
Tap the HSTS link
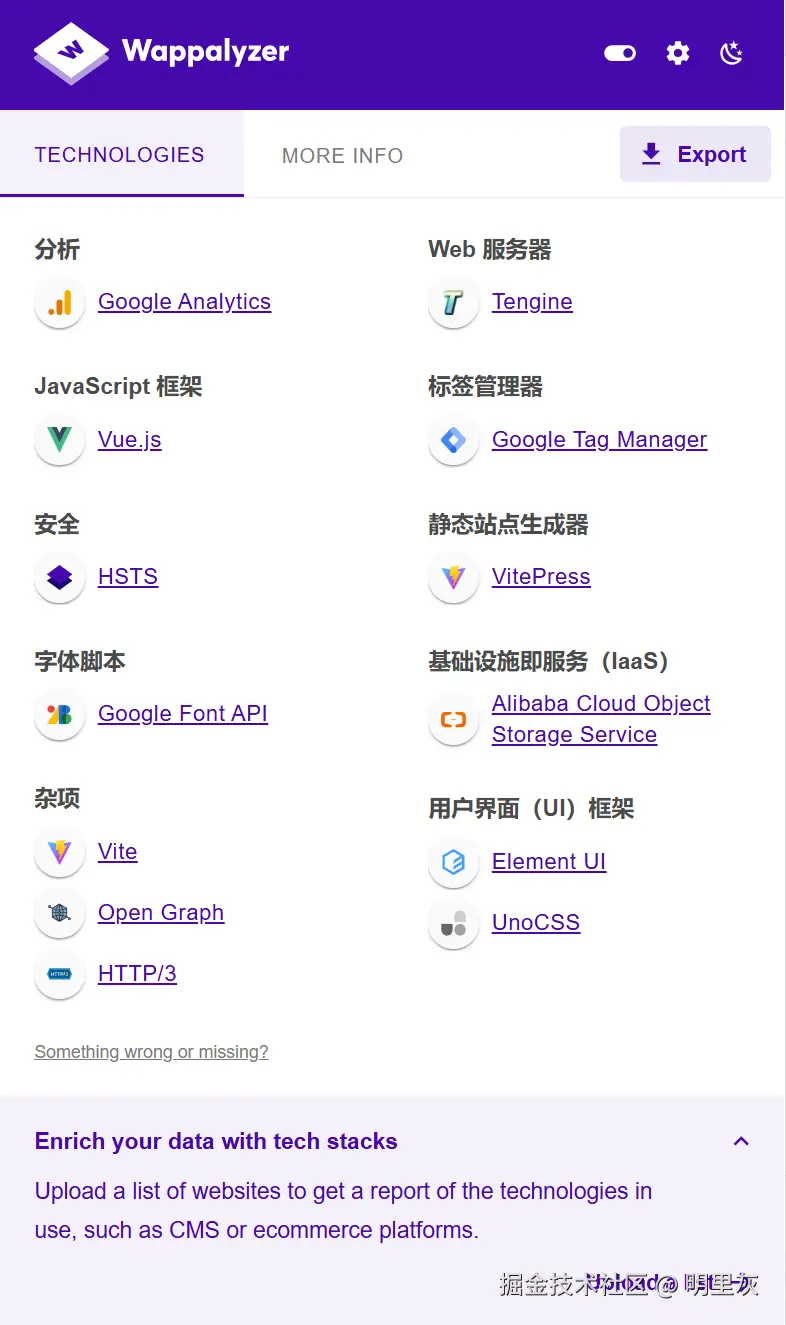coord(128,576)
